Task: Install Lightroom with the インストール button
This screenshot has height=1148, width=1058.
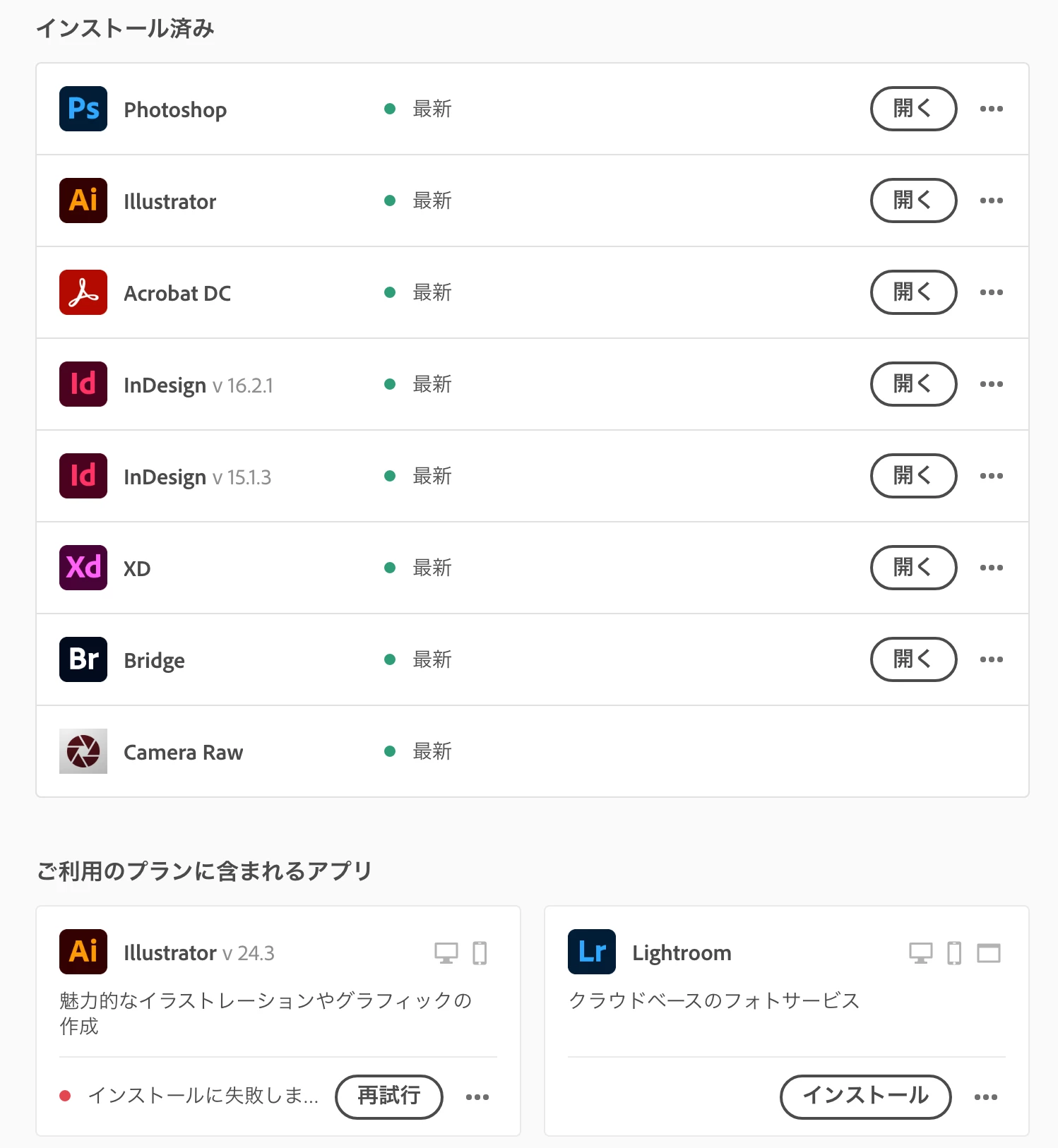Action: 865,1096
